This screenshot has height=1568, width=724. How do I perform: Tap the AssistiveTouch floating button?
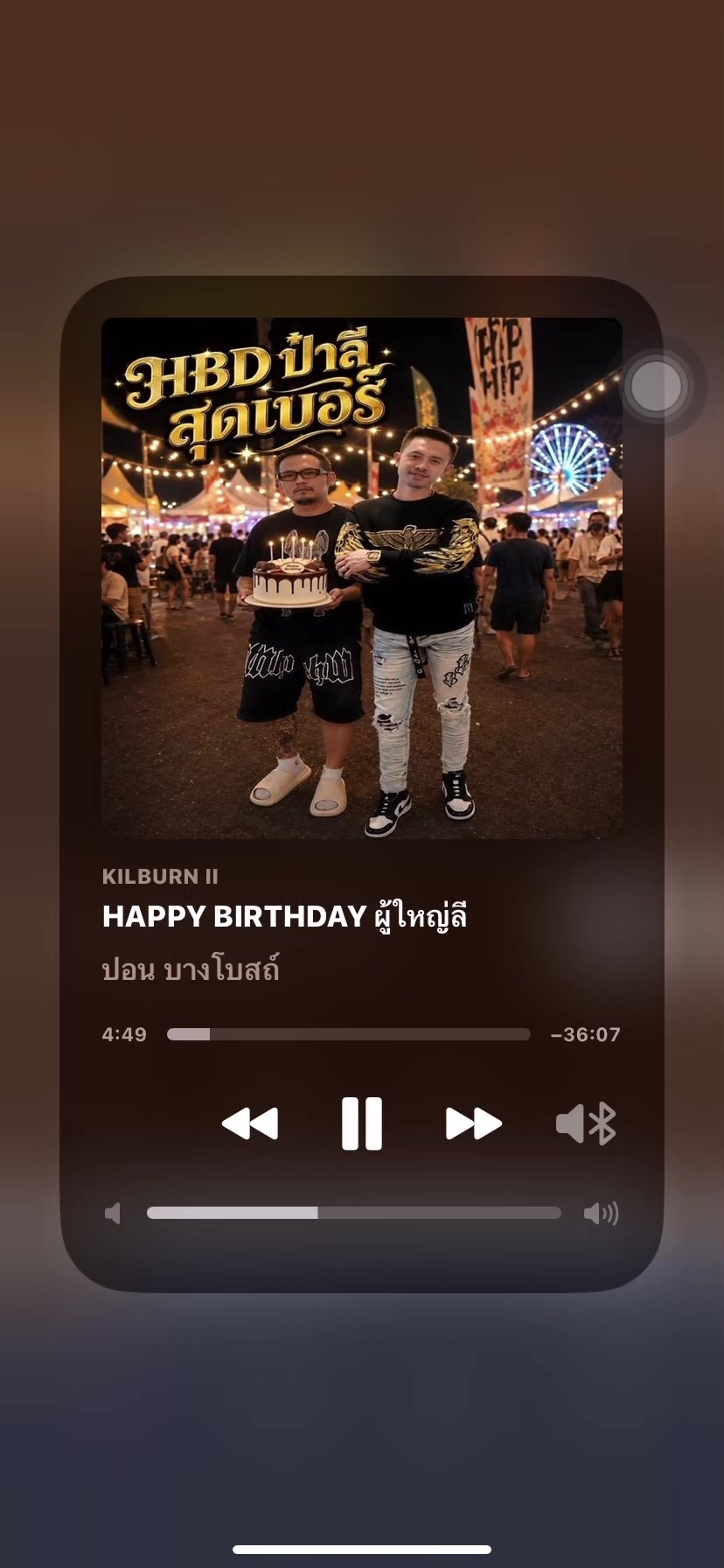656,386
